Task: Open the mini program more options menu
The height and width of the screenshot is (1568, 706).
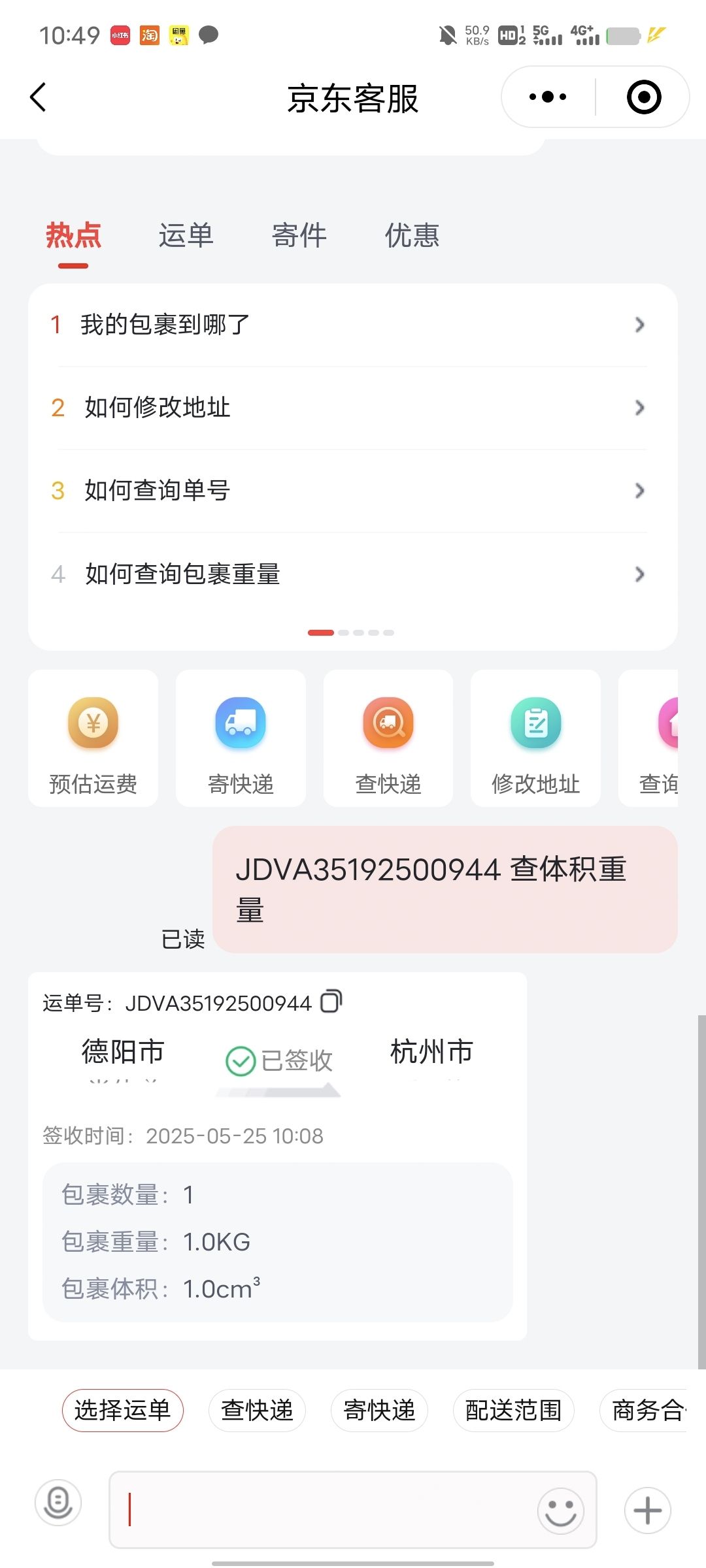Action: pyautogui.click(x=548, y=97)
